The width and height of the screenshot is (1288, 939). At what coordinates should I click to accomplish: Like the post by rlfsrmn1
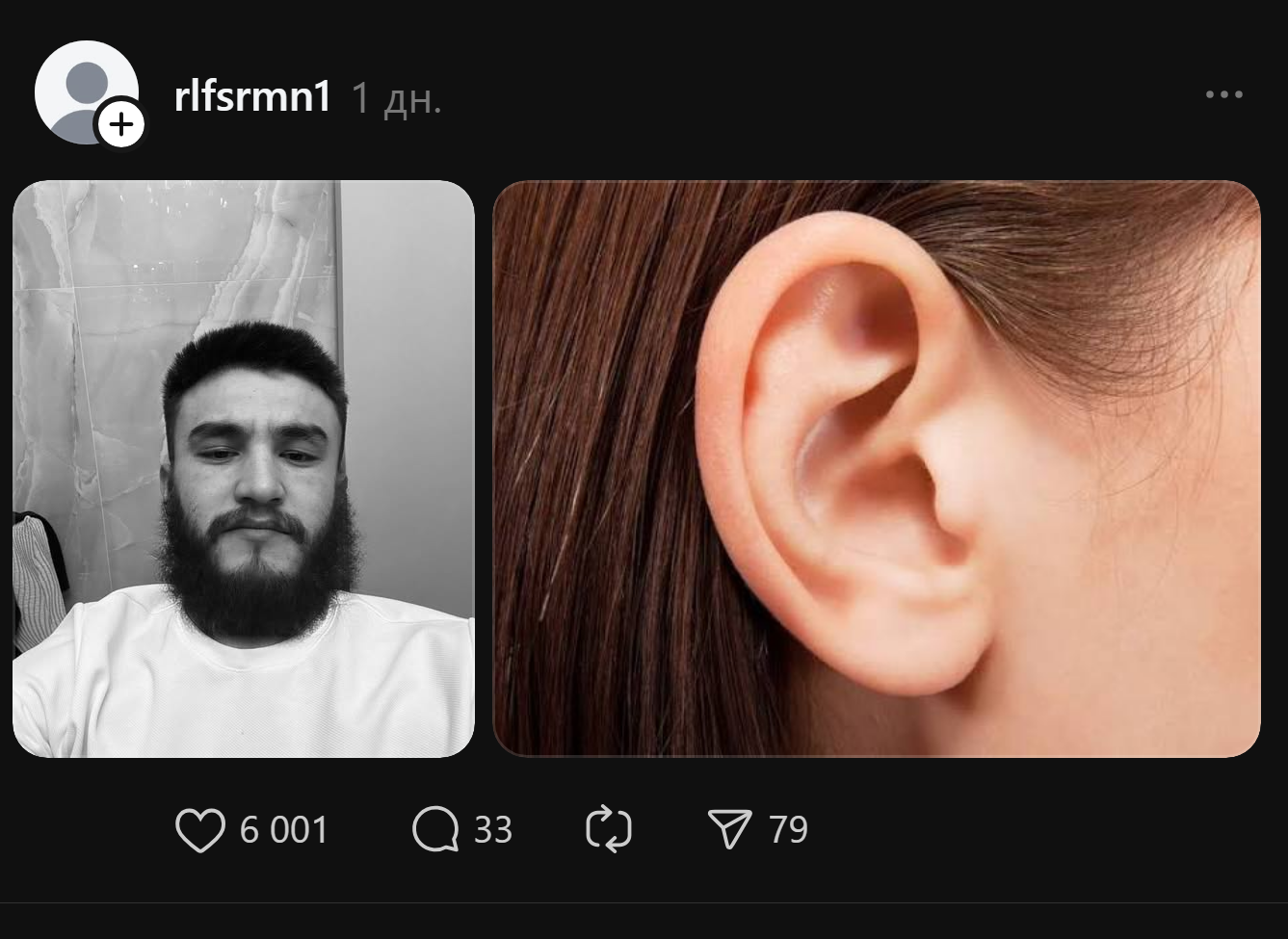coord(200,829)
